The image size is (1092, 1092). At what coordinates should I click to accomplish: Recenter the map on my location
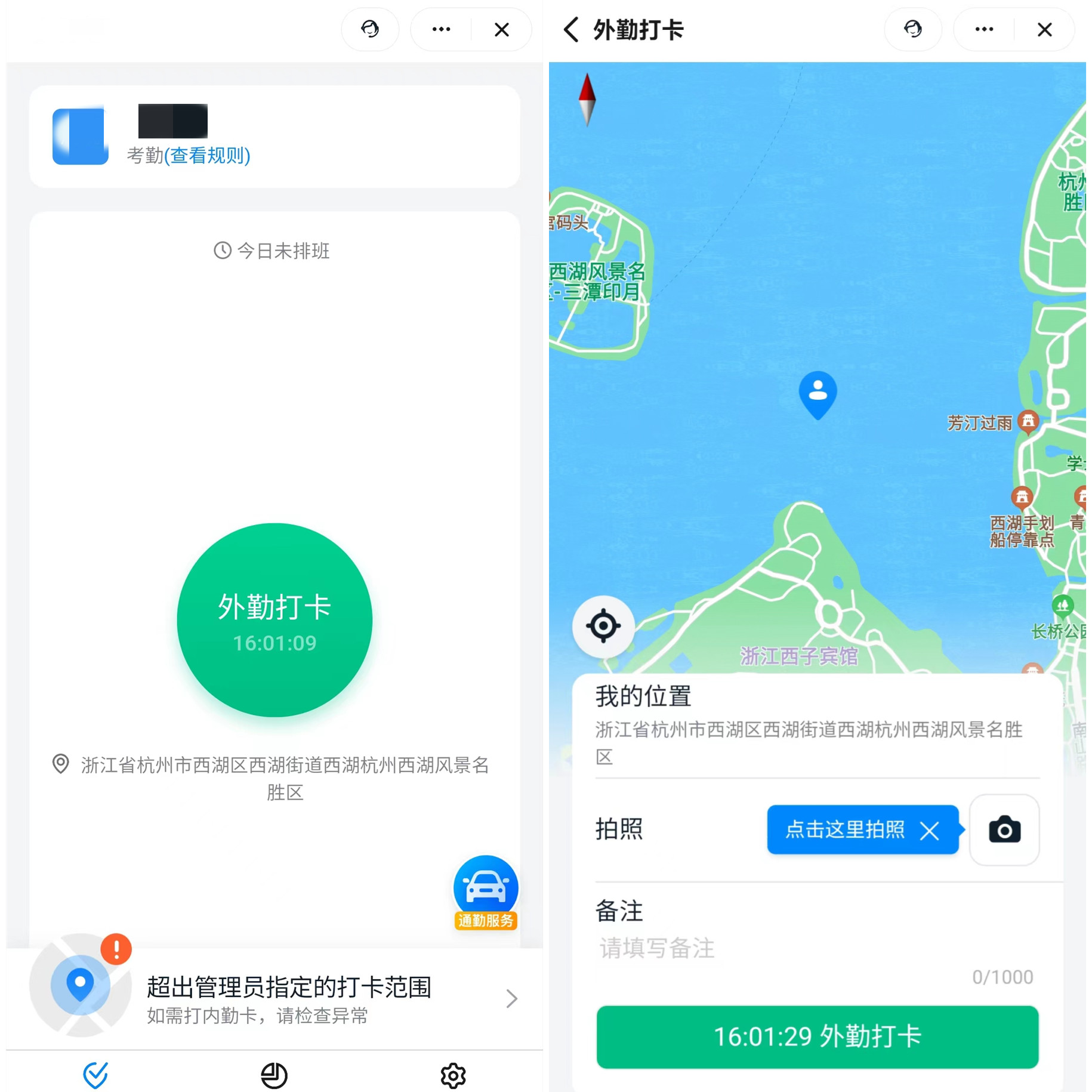pos(603,626)
